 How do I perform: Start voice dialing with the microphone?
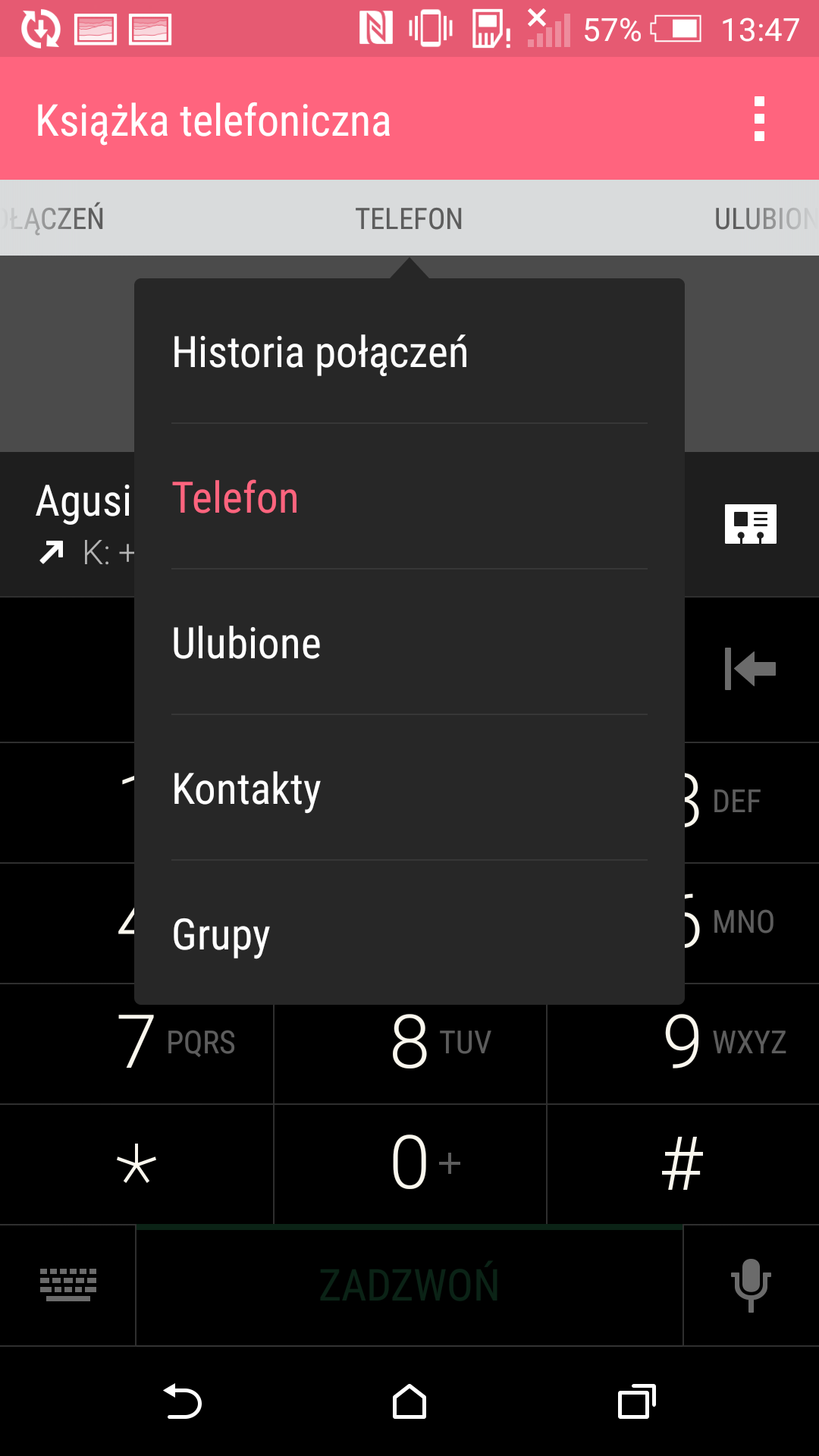pos(751,1285)
